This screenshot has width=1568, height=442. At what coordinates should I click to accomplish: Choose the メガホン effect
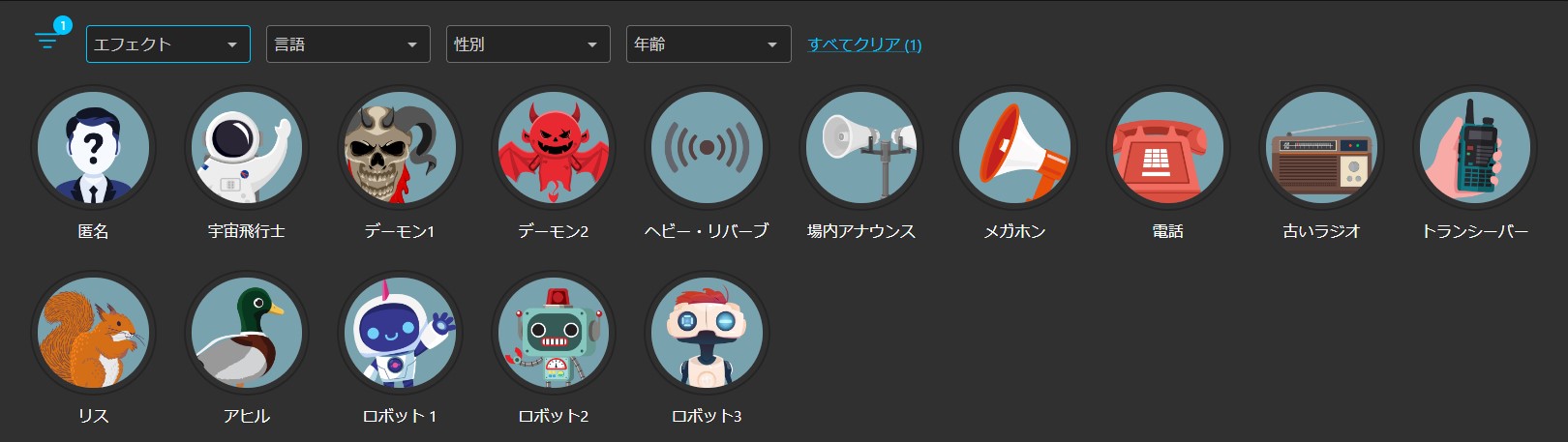[1013, 148]
